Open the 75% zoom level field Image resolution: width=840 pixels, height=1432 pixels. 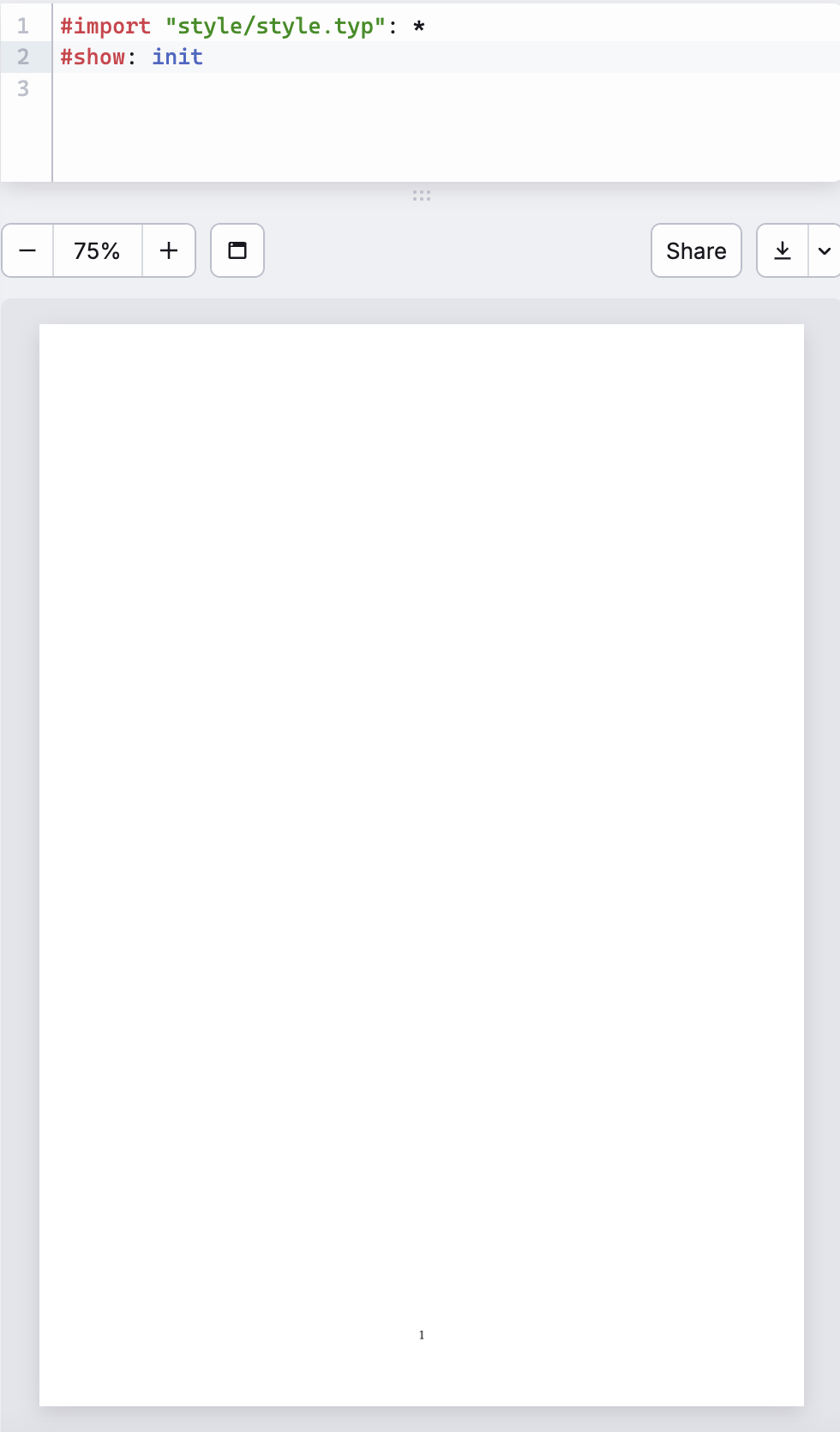(97, 250)
